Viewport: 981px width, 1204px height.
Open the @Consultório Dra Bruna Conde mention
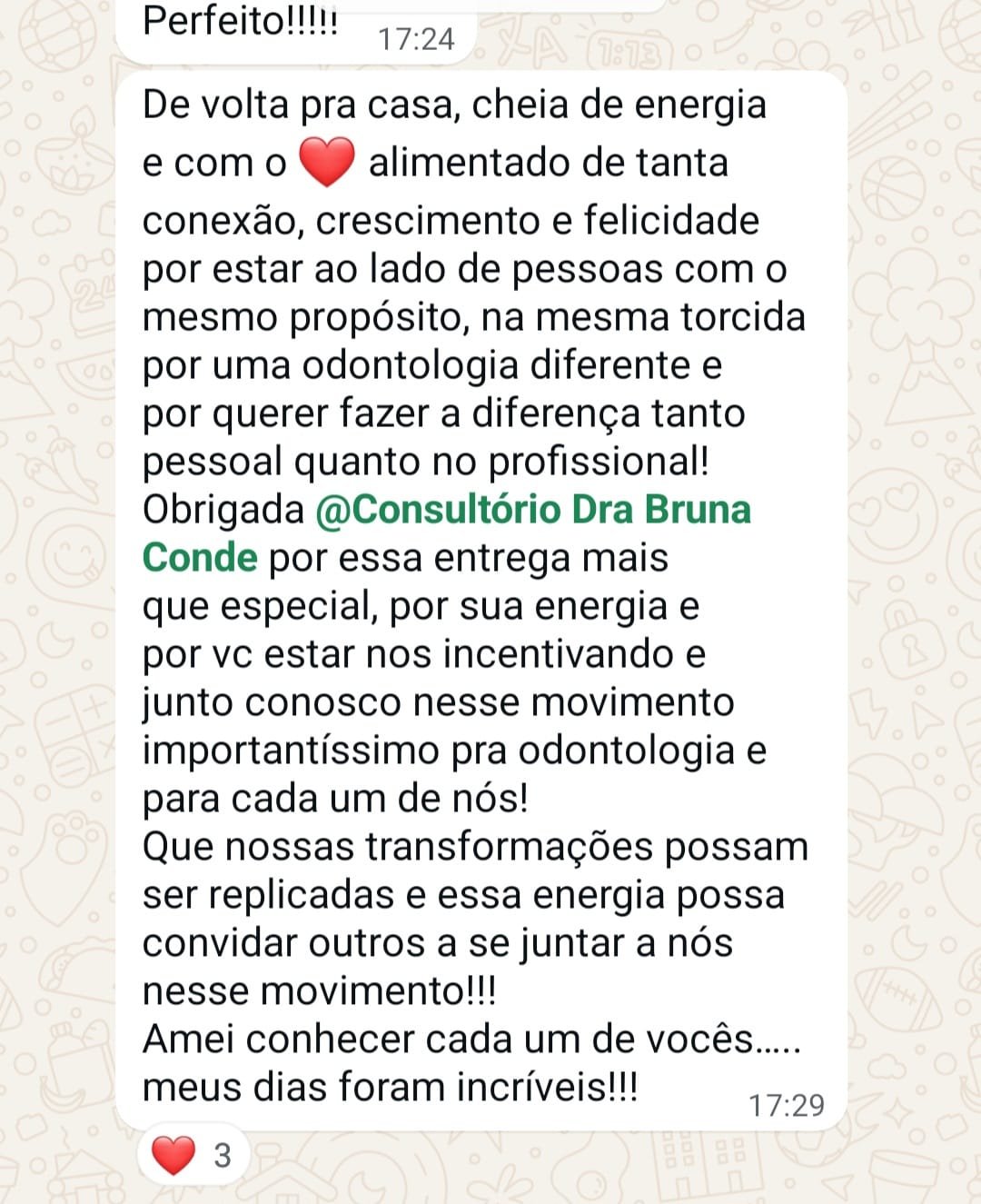(x=533, y=510)
